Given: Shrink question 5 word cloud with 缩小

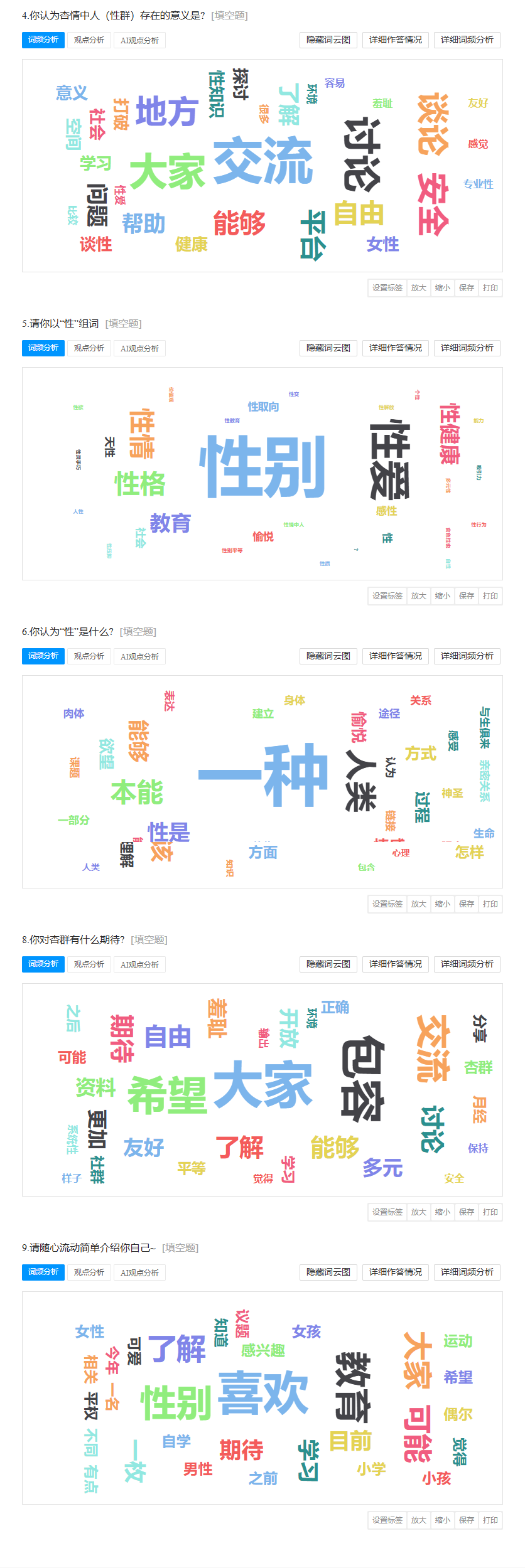Looking at the screenshot, I should tap(443, 596).
